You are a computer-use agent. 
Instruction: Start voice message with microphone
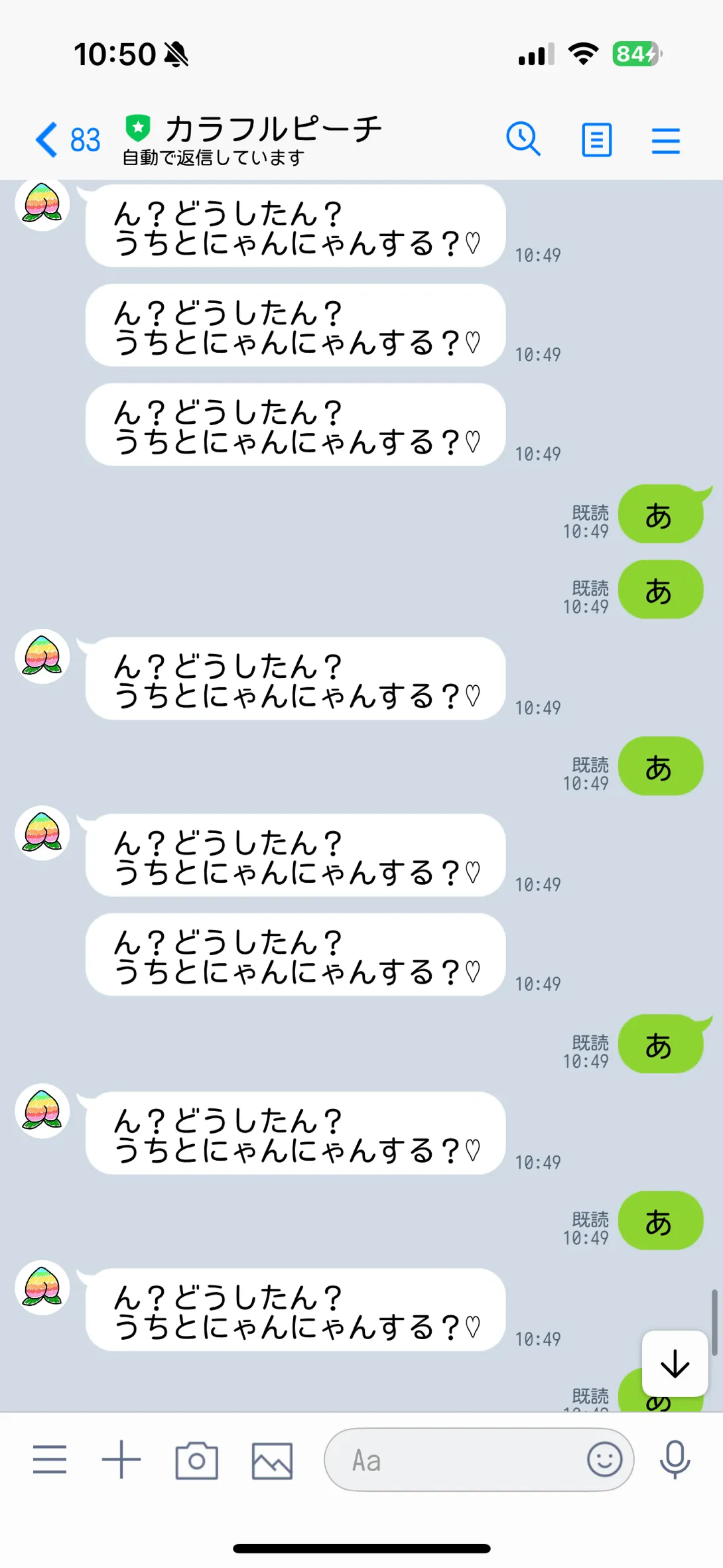tap(675, 1459)
